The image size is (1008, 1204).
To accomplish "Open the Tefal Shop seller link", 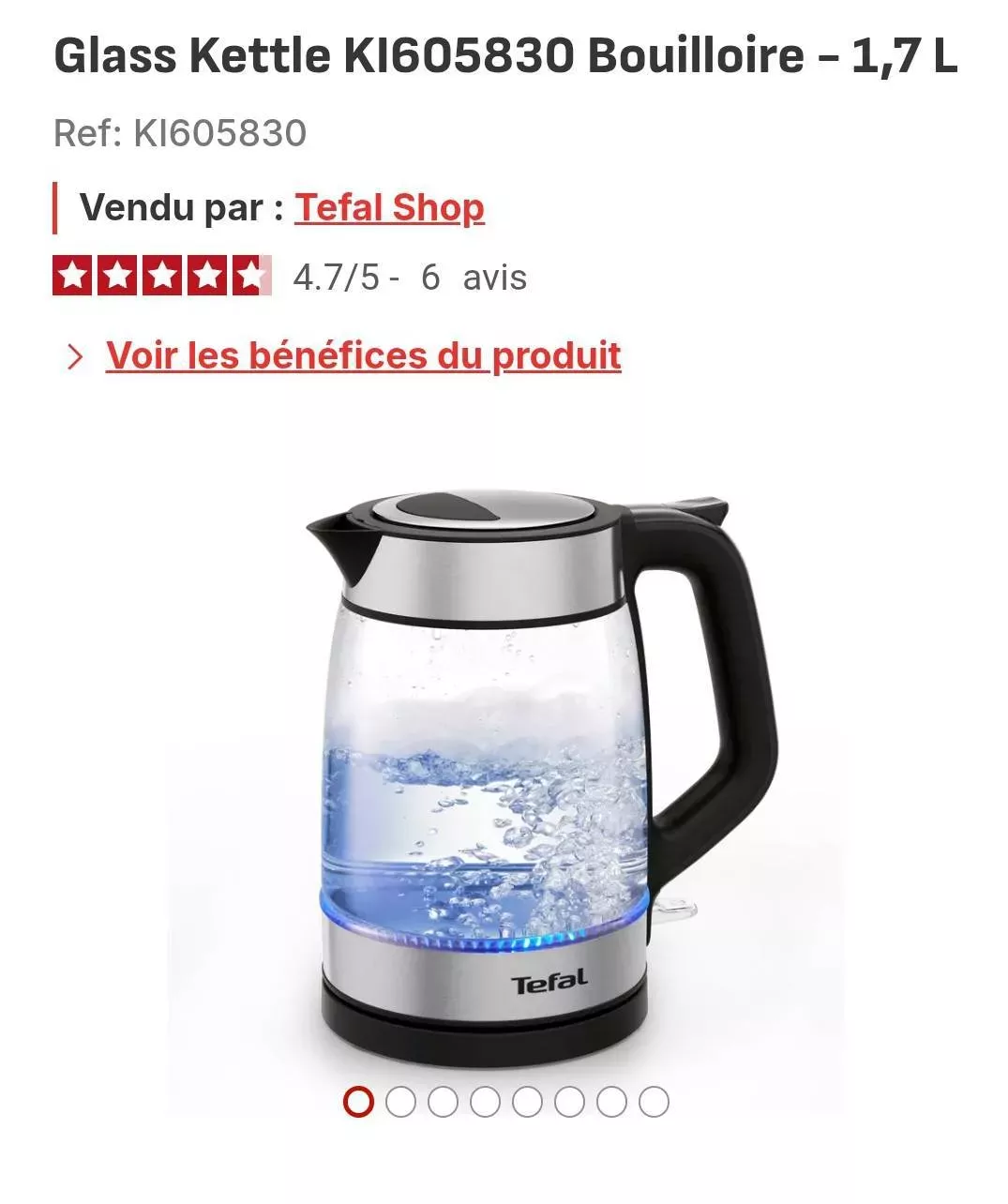I will tap(389, 208).
